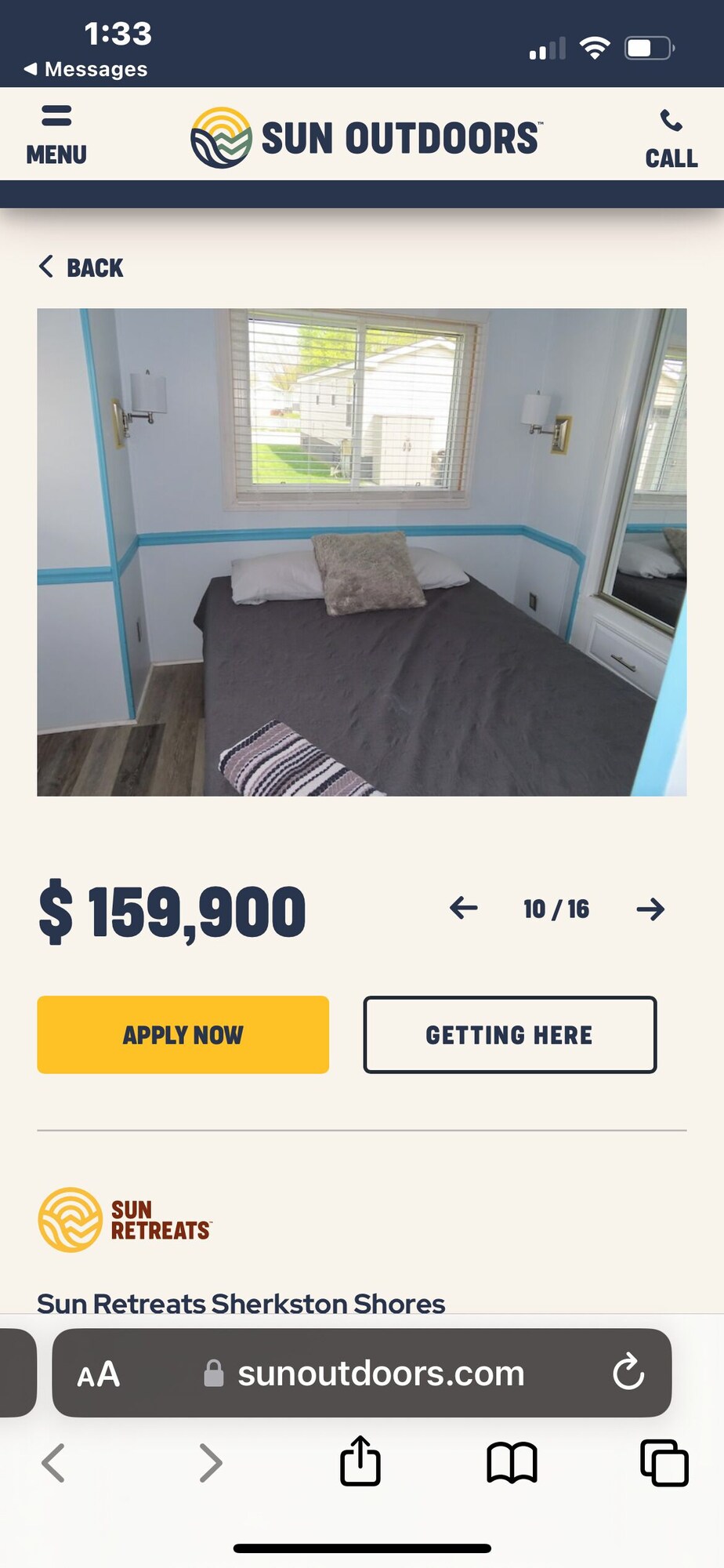Screen dimensions: 724x1568
Task: Open the AA reader options
Action: click(x=99, y=1374)
